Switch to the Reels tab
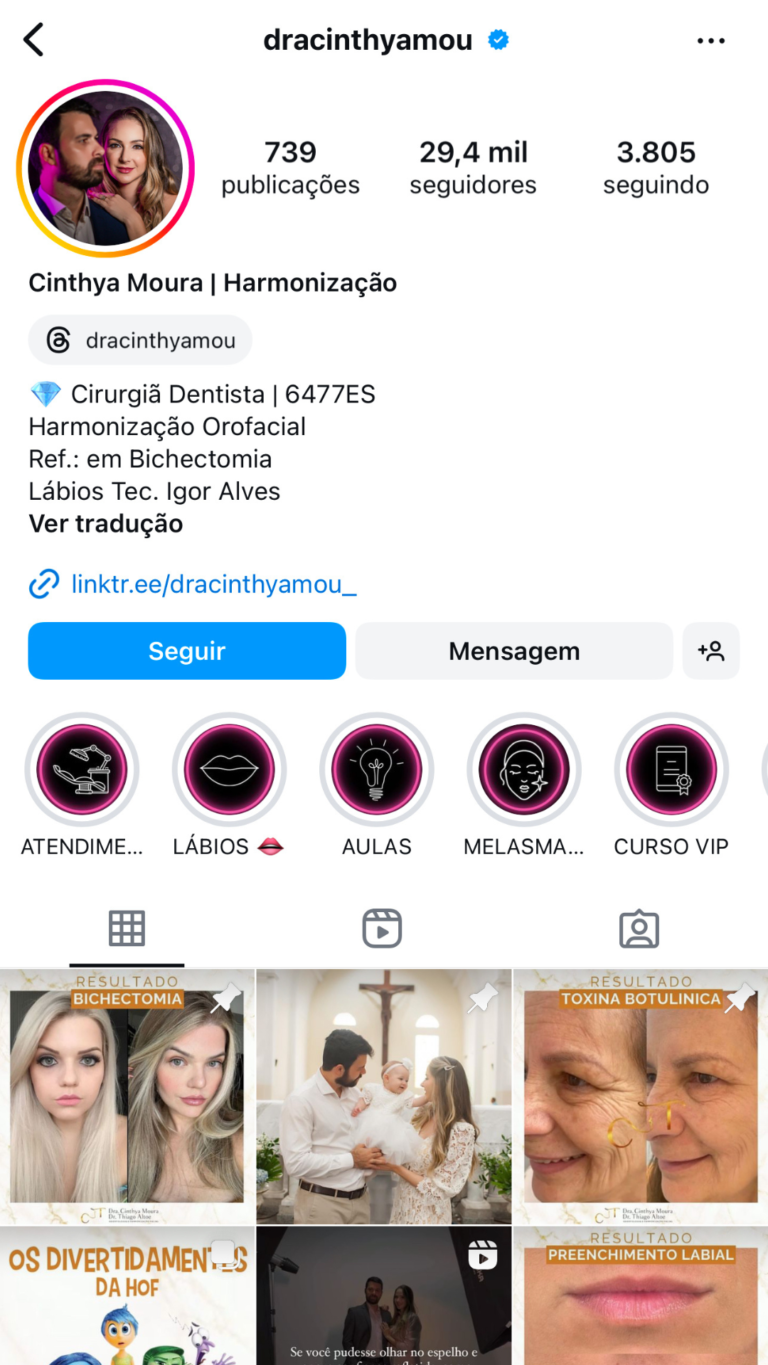Viewport: 768px width, 1365px height. (382, 929)
